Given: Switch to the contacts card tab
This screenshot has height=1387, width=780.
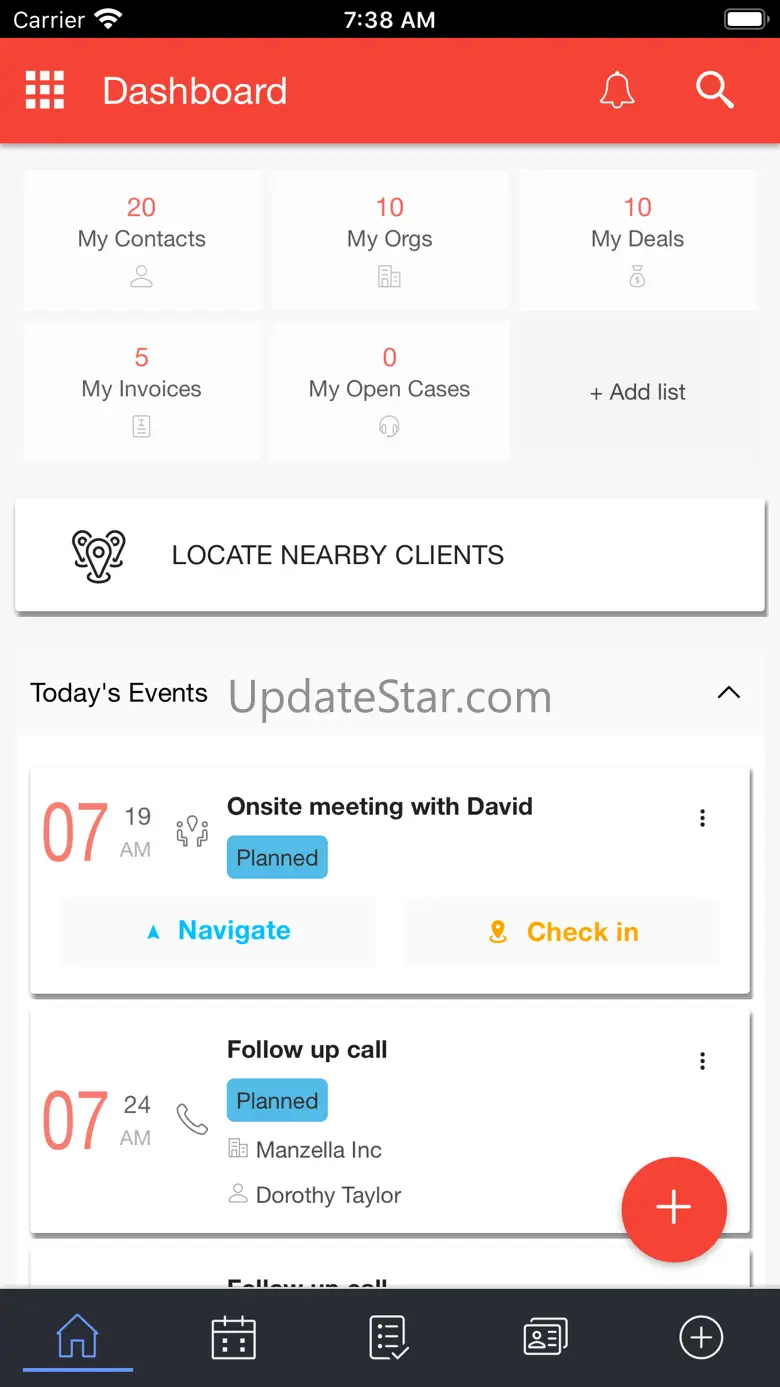Looking at the screenshot, I should tap(545, 1338).
